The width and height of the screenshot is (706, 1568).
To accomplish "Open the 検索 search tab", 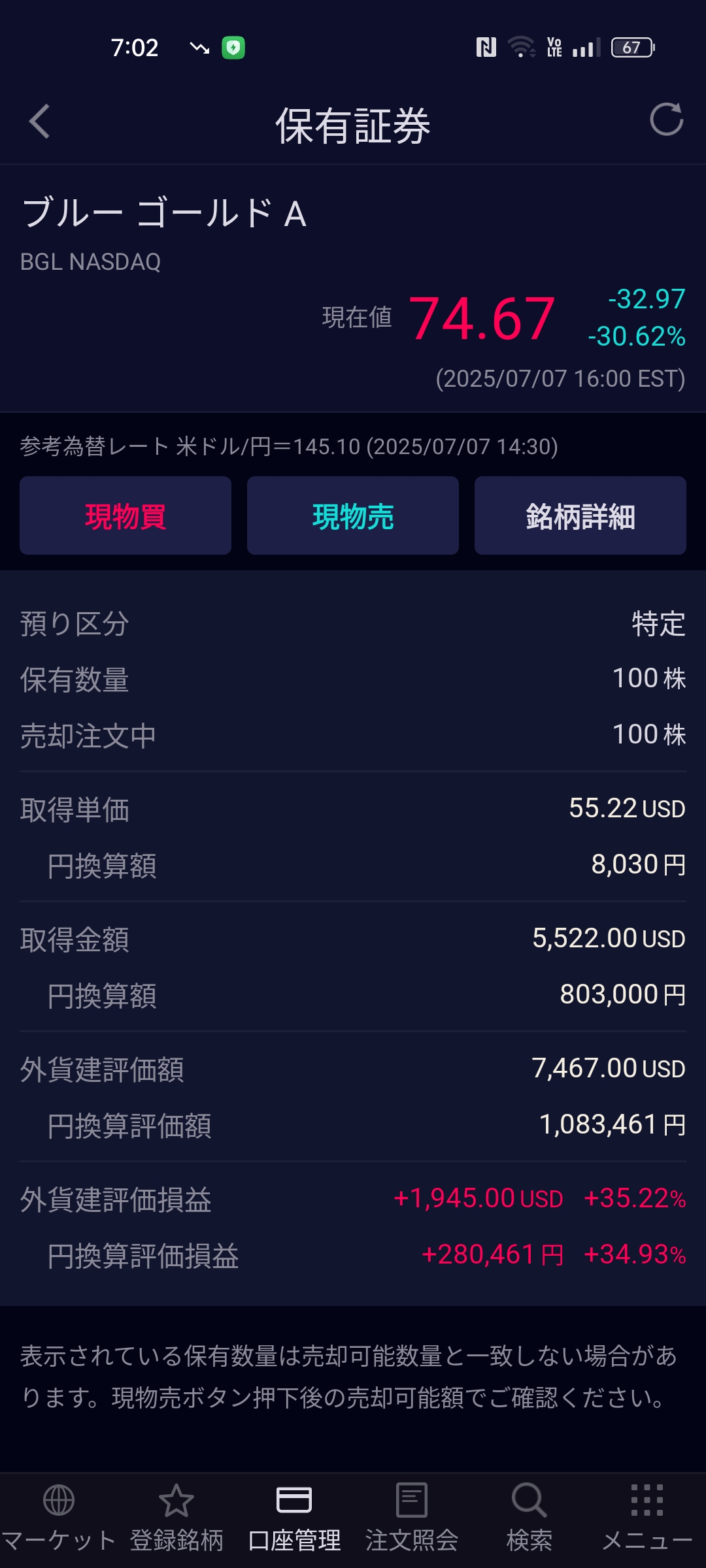I will [x=529, y=1518].
